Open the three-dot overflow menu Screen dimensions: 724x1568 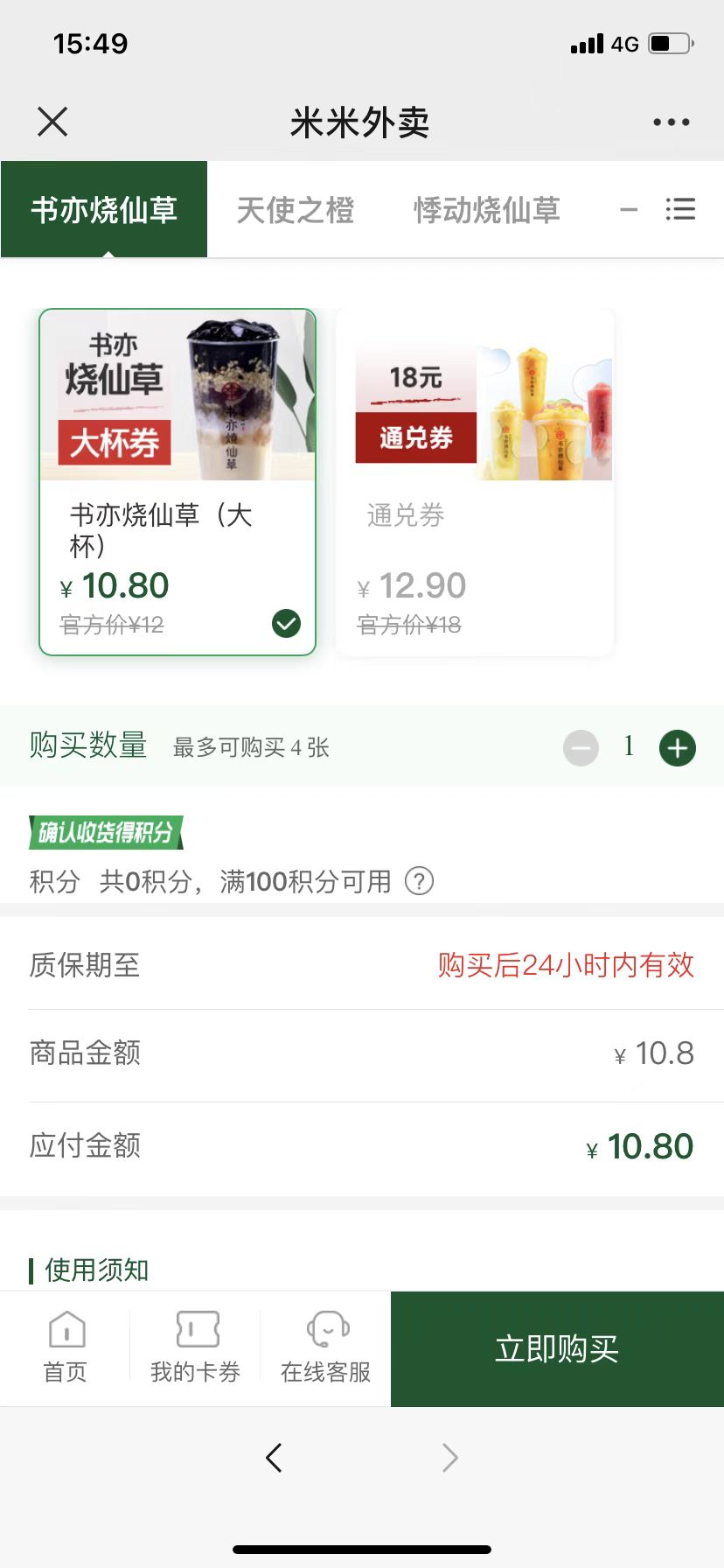pyautogui.click(x=671, y=122)
